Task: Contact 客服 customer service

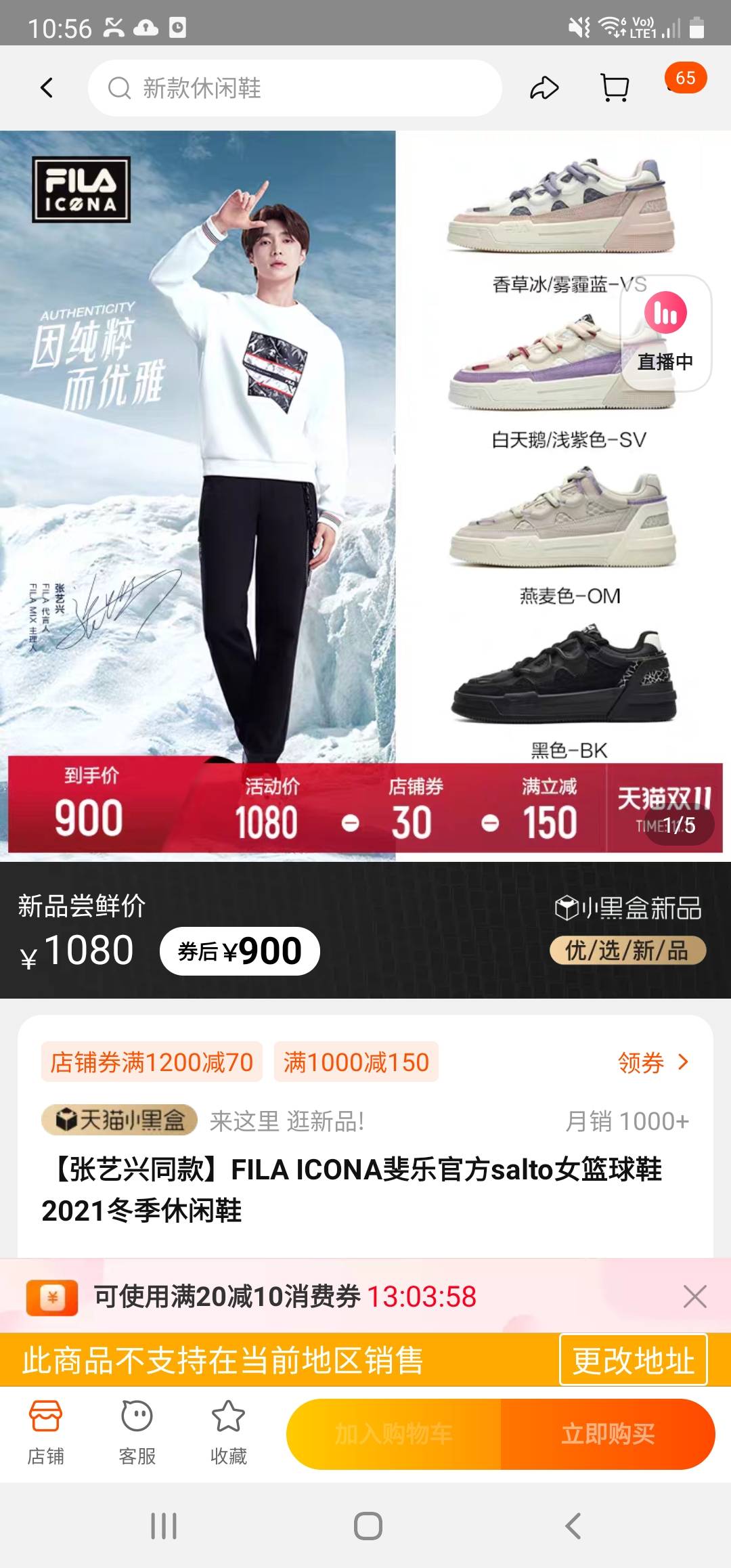Action: click(137, 1433)
